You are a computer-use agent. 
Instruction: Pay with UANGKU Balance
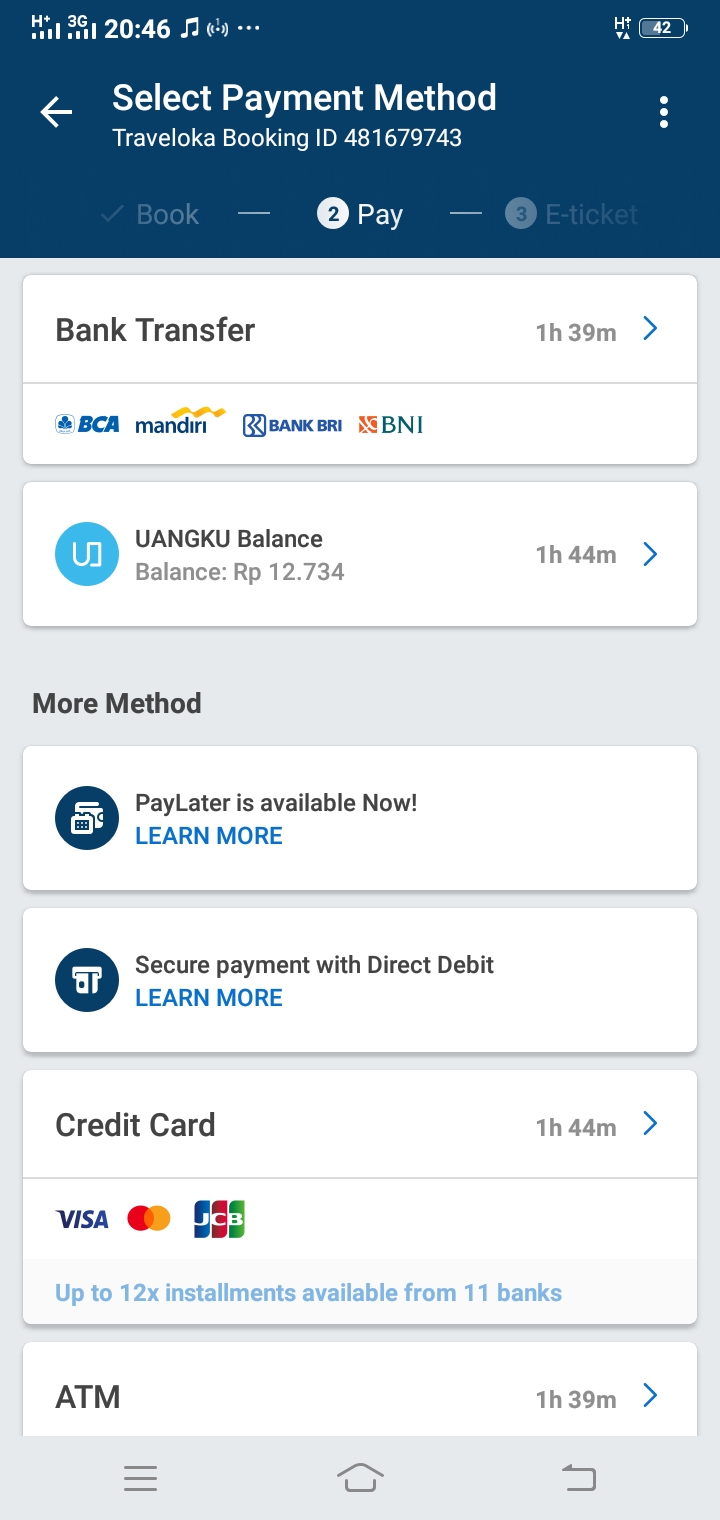(x=359, y=554)
